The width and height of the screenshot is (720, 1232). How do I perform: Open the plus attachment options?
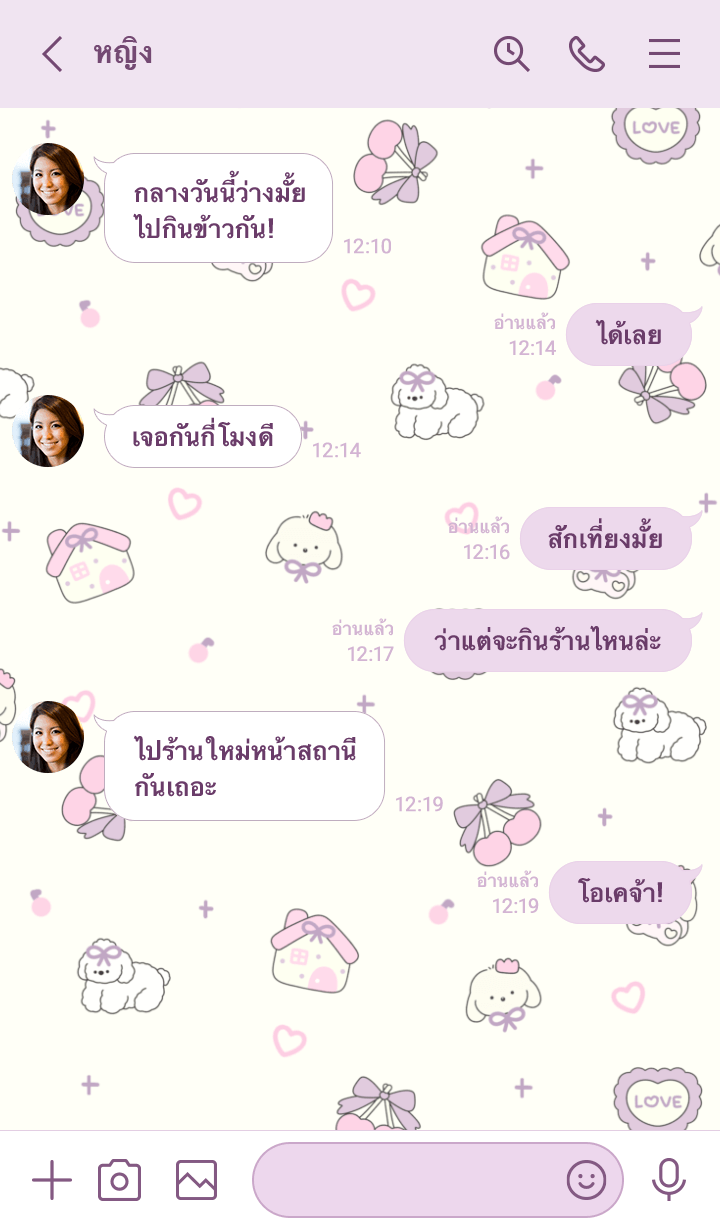52,1181
